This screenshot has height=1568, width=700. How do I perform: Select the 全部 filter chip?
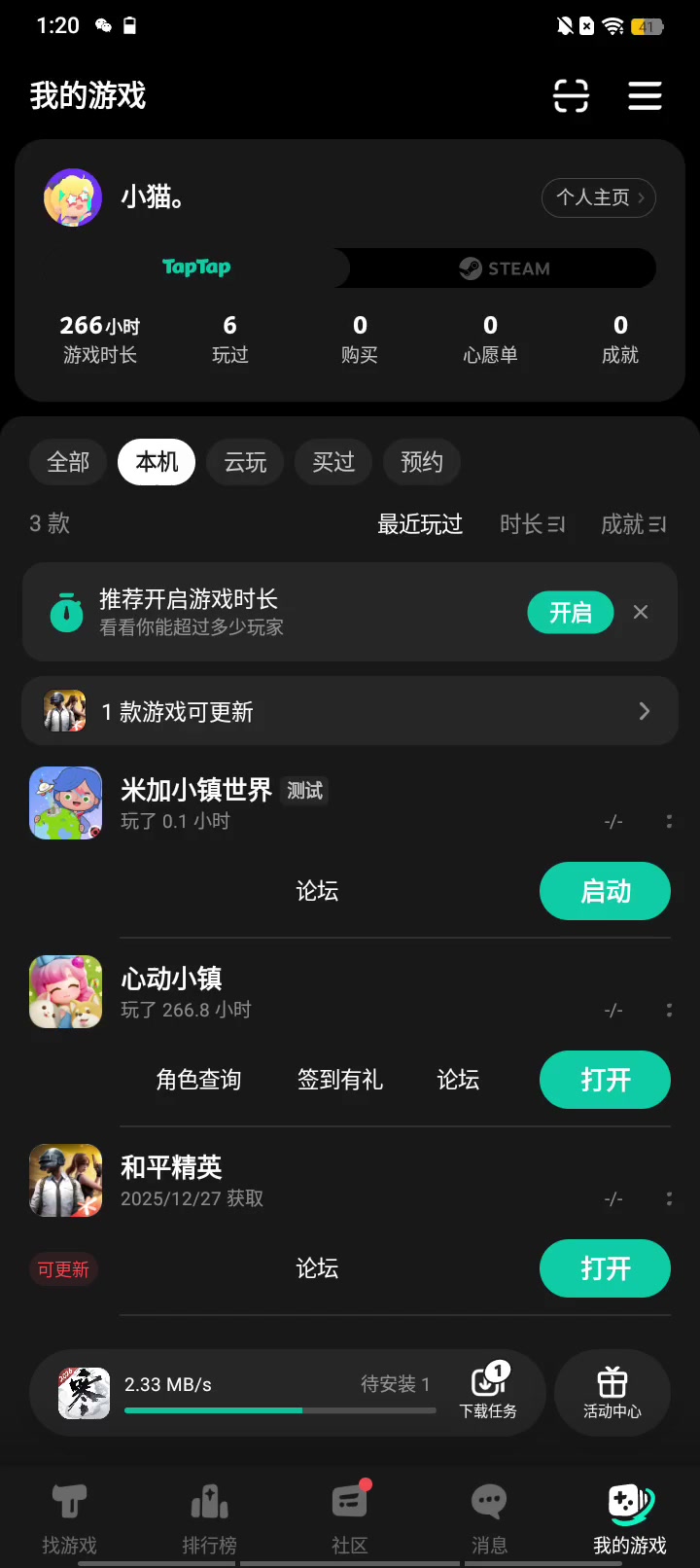click(68, 462)
